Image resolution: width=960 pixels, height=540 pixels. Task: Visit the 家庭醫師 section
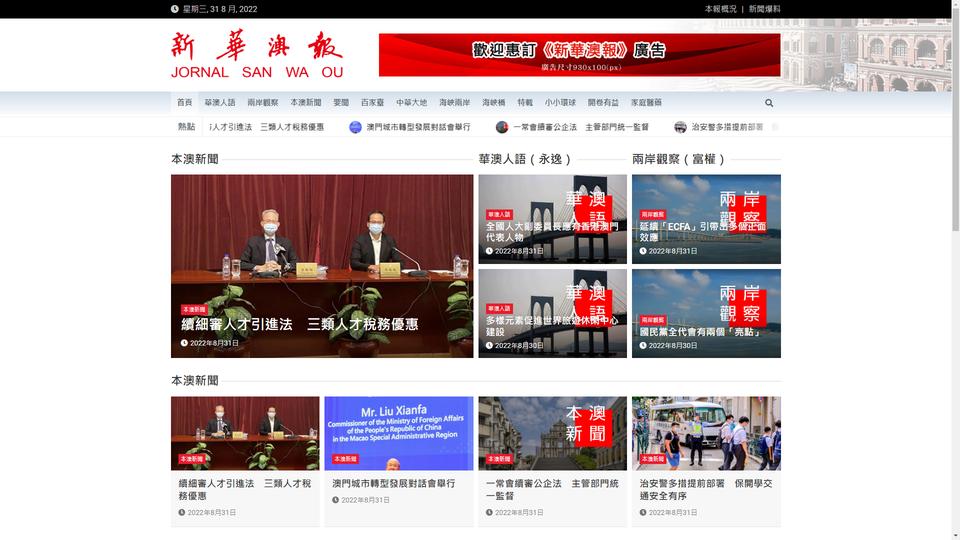645,103
